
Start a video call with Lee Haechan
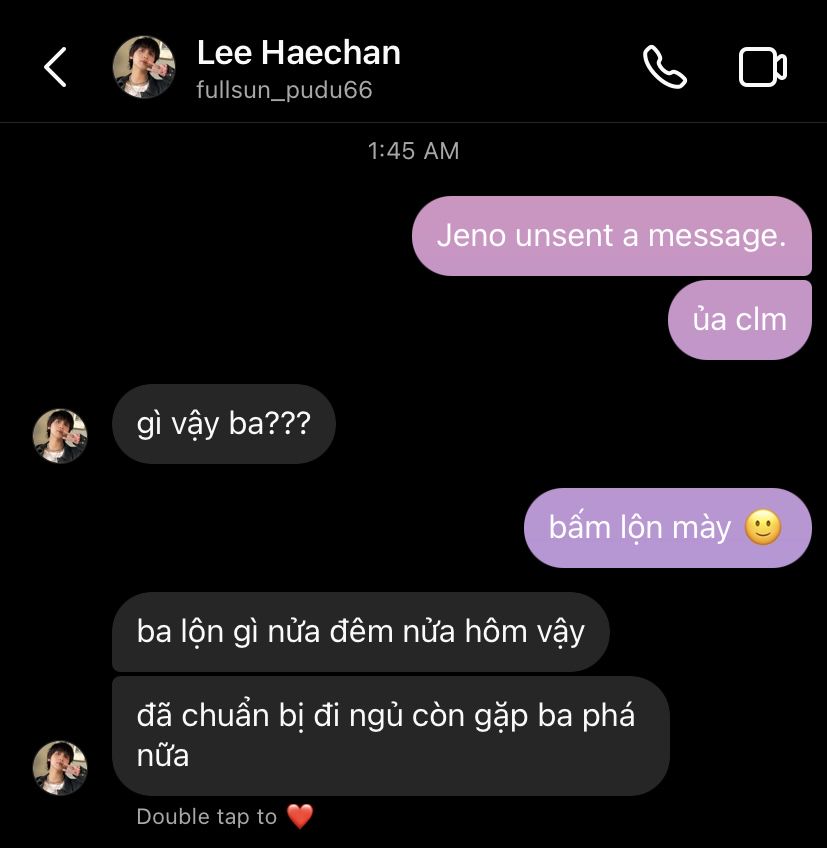point(762,67)
